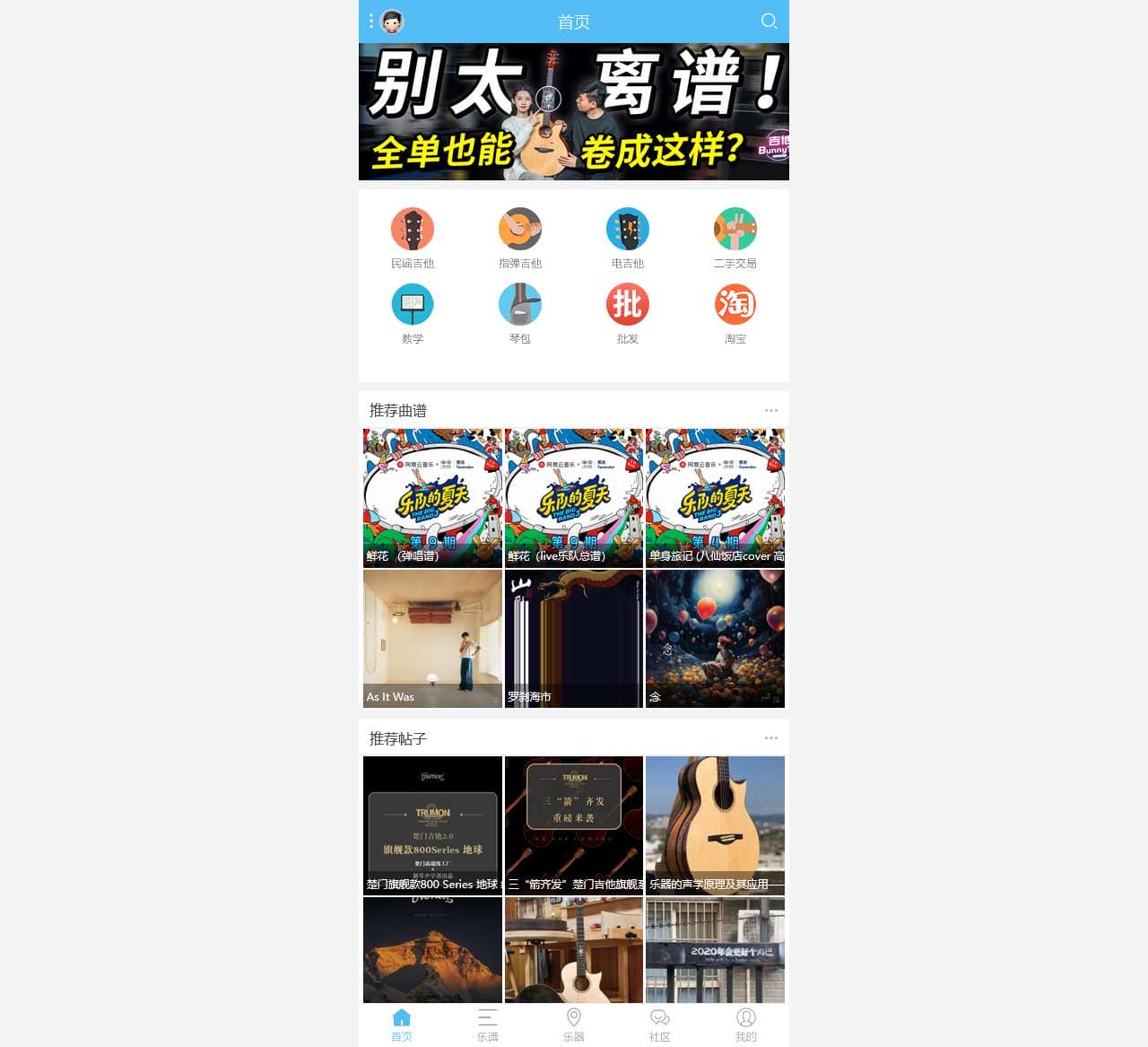1148x1047 pixels.
Task: Select the 电吉他 category
Action: click(628, 237)
